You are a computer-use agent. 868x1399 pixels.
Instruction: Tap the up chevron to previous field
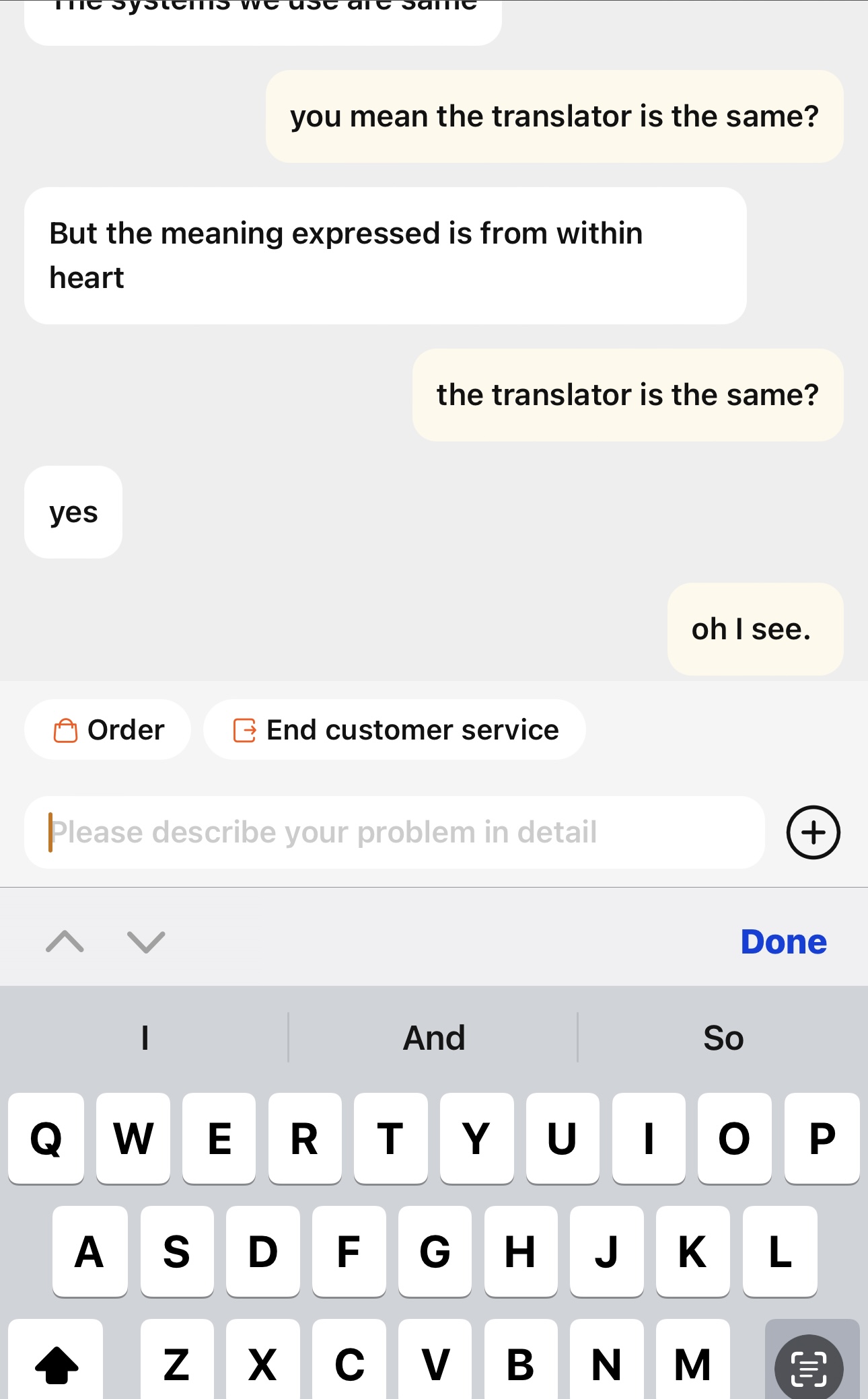point(64,941)
